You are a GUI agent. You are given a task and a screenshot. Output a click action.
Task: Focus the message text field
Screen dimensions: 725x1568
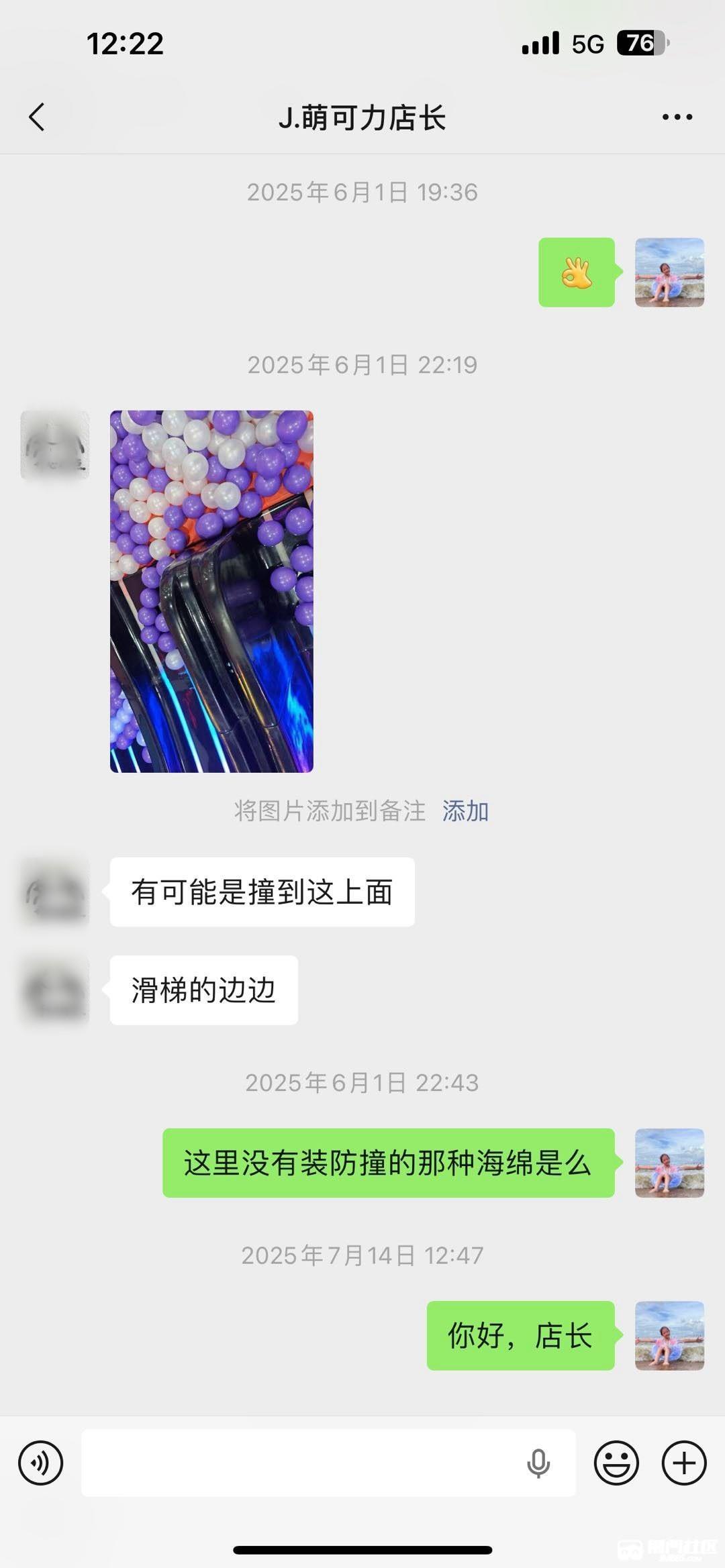[x=302, y=1463]
